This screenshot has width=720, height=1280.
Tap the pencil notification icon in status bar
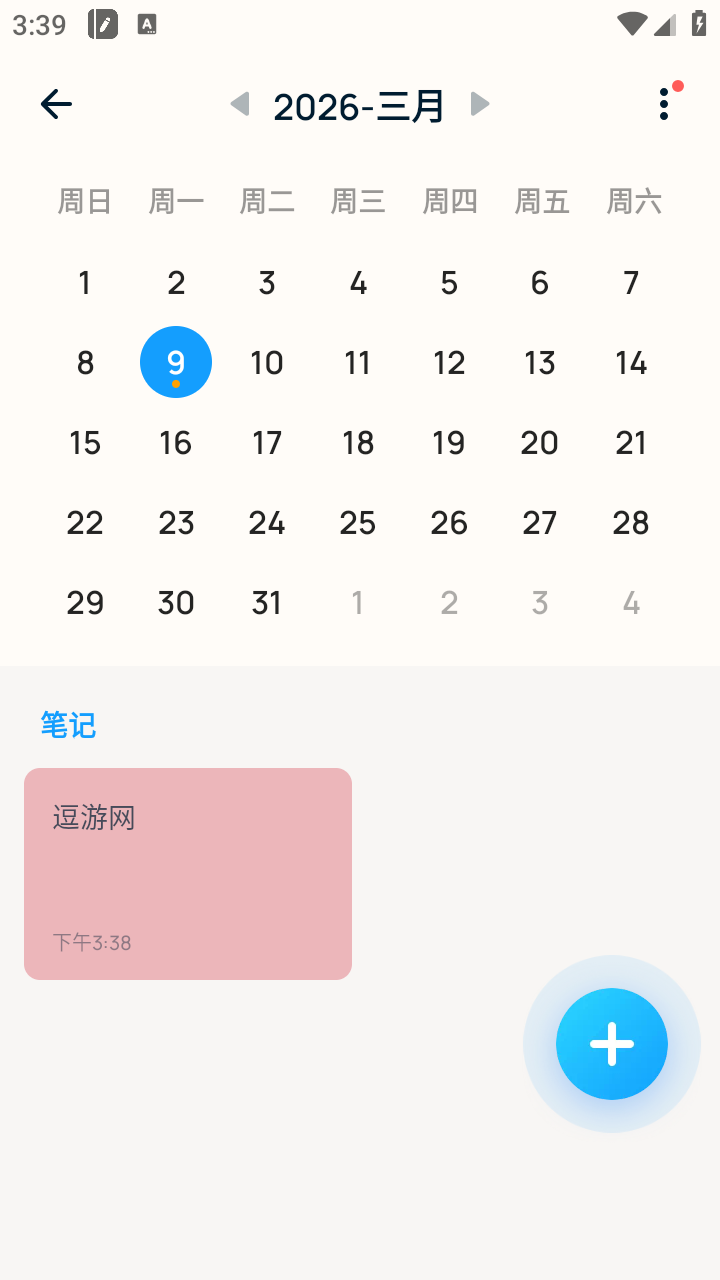(104, 24)
